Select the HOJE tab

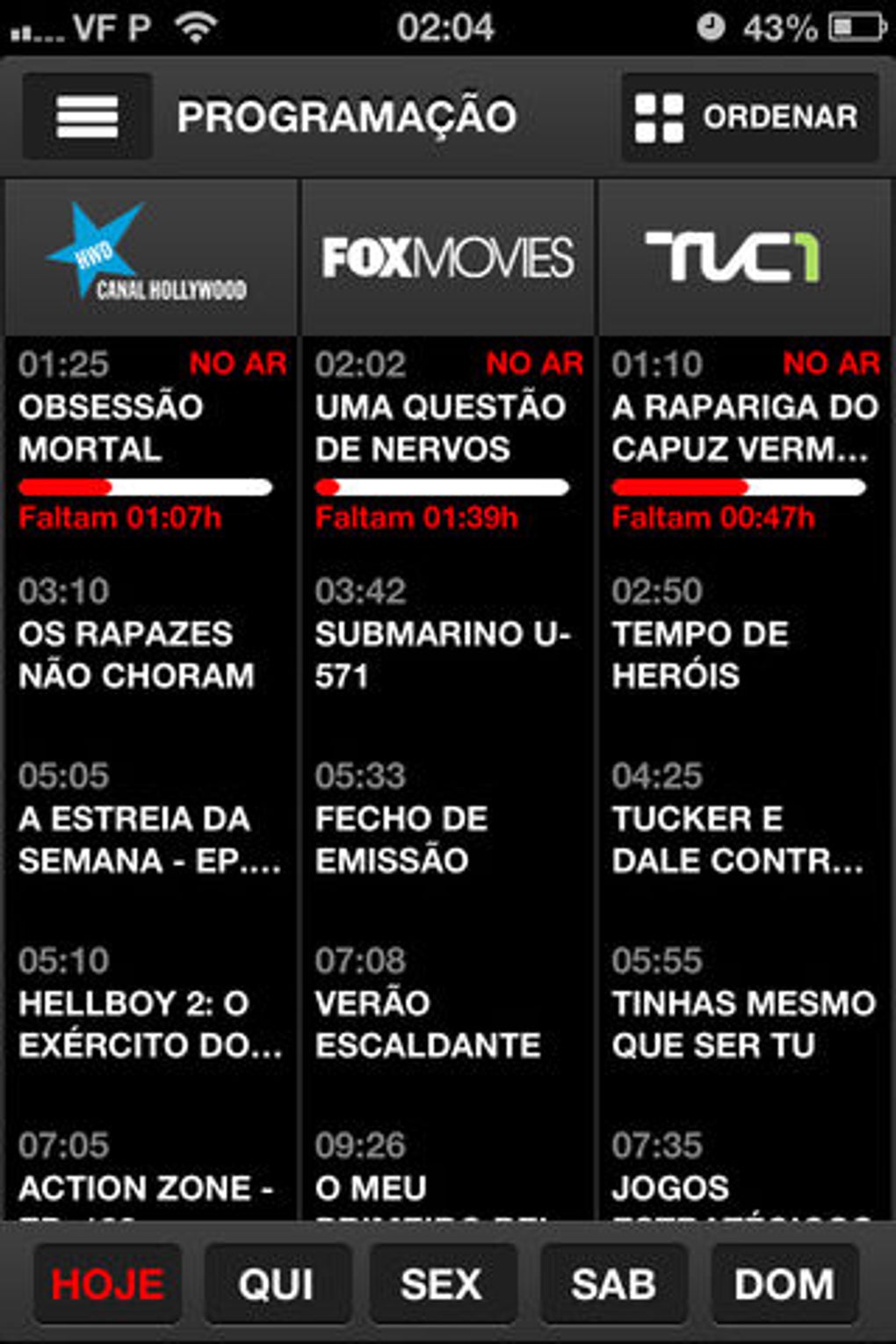click(x=108, y=1284)
